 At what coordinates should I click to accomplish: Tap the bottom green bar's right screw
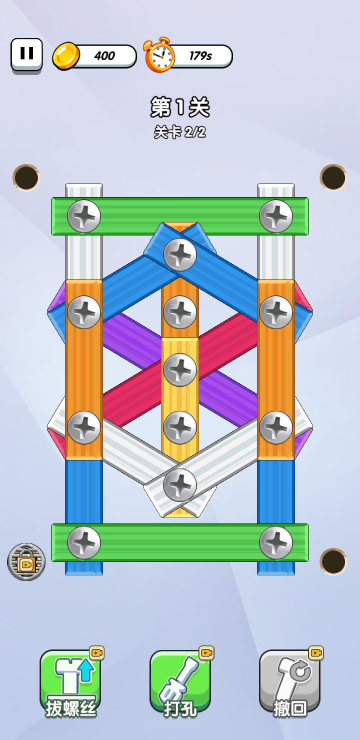(x=276, y=543)
